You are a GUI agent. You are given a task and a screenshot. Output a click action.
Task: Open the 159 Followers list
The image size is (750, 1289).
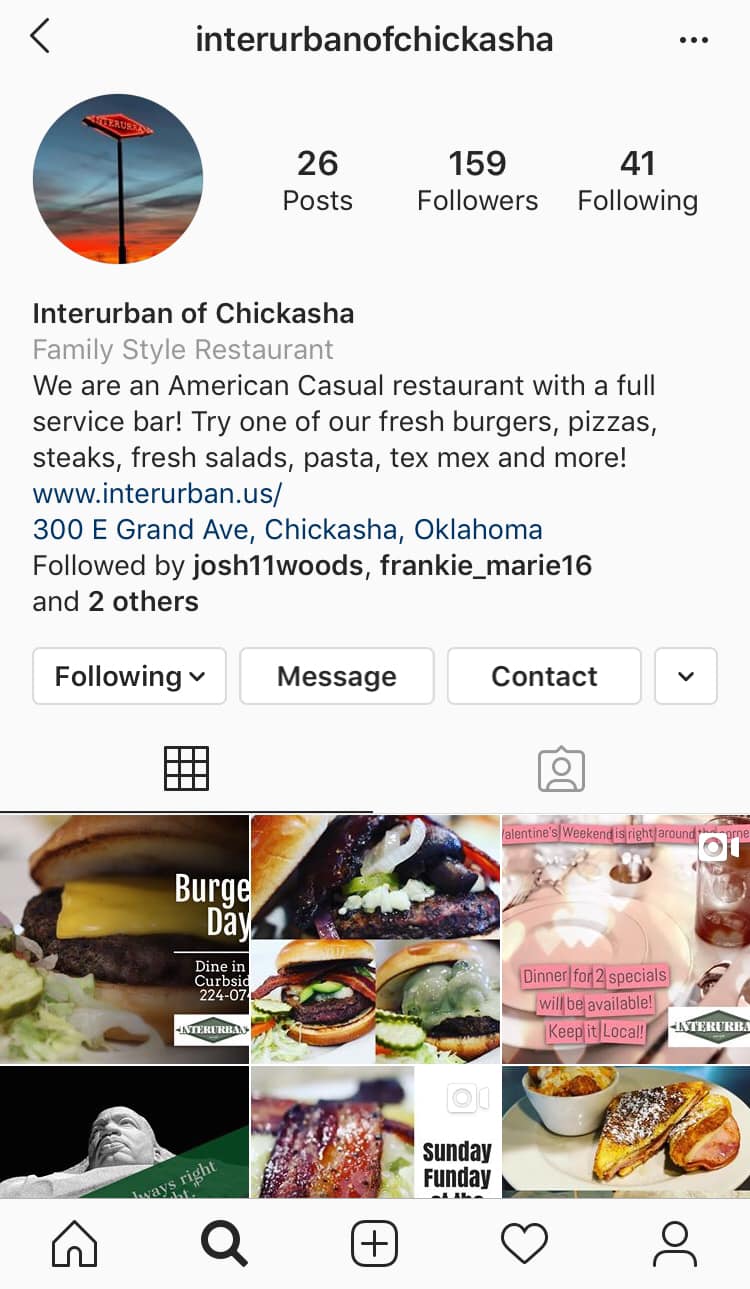[477, 181]
